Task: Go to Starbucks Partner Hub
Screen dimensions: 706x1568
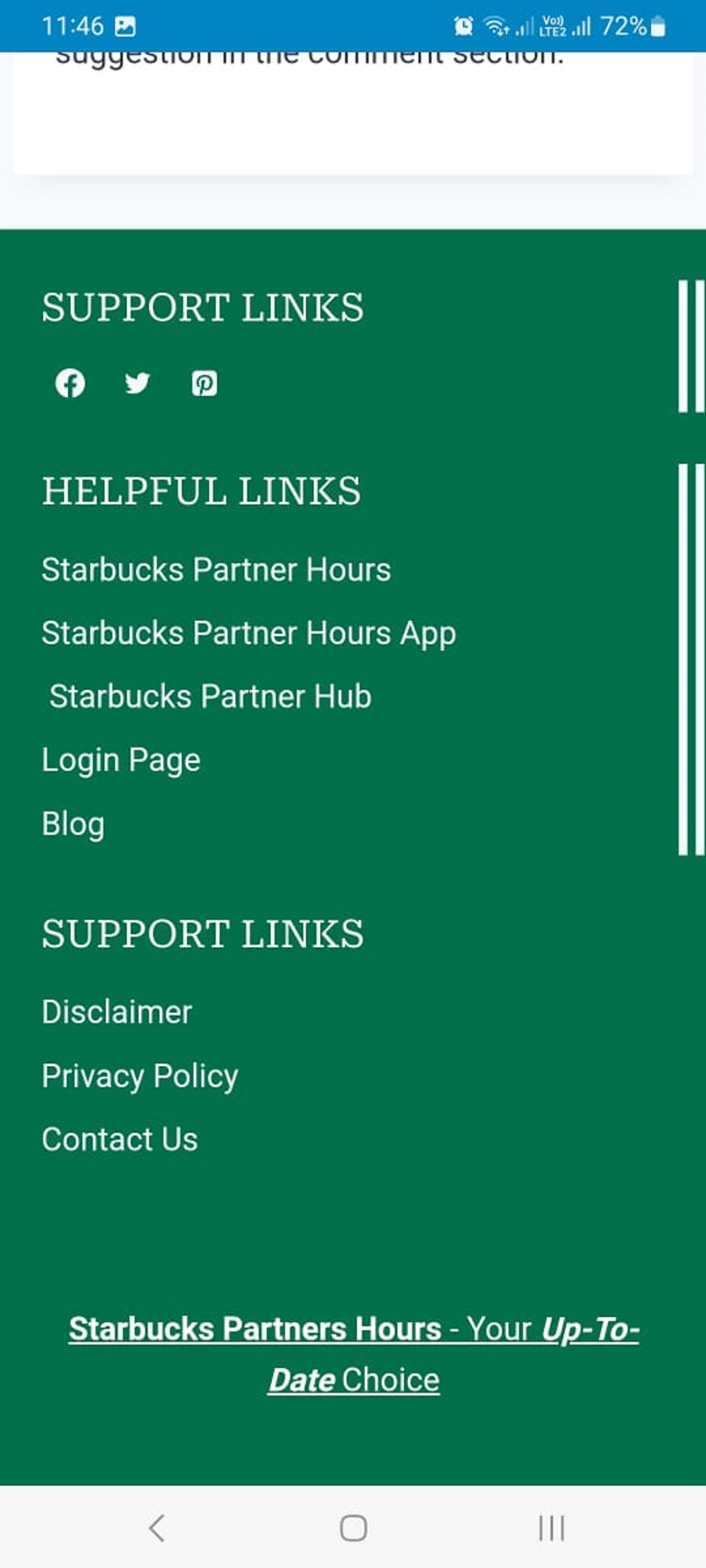Action: [x=210, y=696]
